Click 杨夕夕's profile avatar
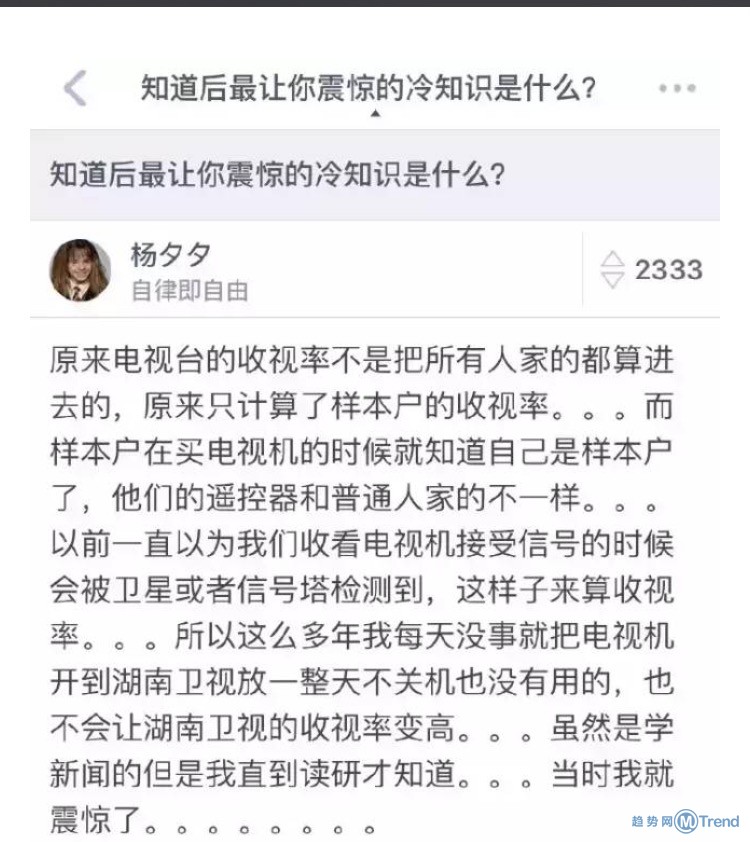This screenshot has height=842, width=750. (x=84, y=268)
